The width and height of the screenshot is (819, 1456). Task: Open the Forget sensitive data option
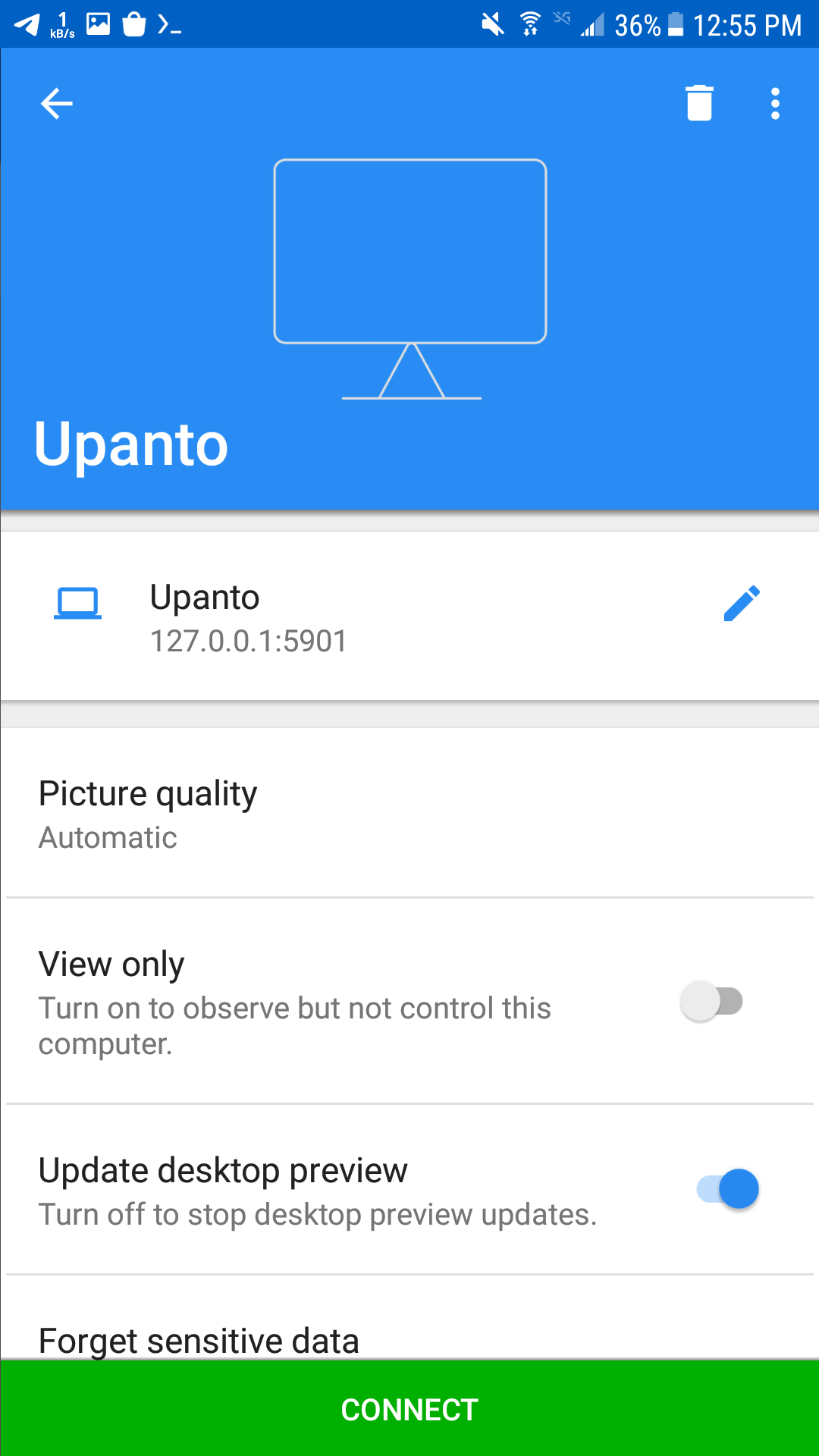199,1340
